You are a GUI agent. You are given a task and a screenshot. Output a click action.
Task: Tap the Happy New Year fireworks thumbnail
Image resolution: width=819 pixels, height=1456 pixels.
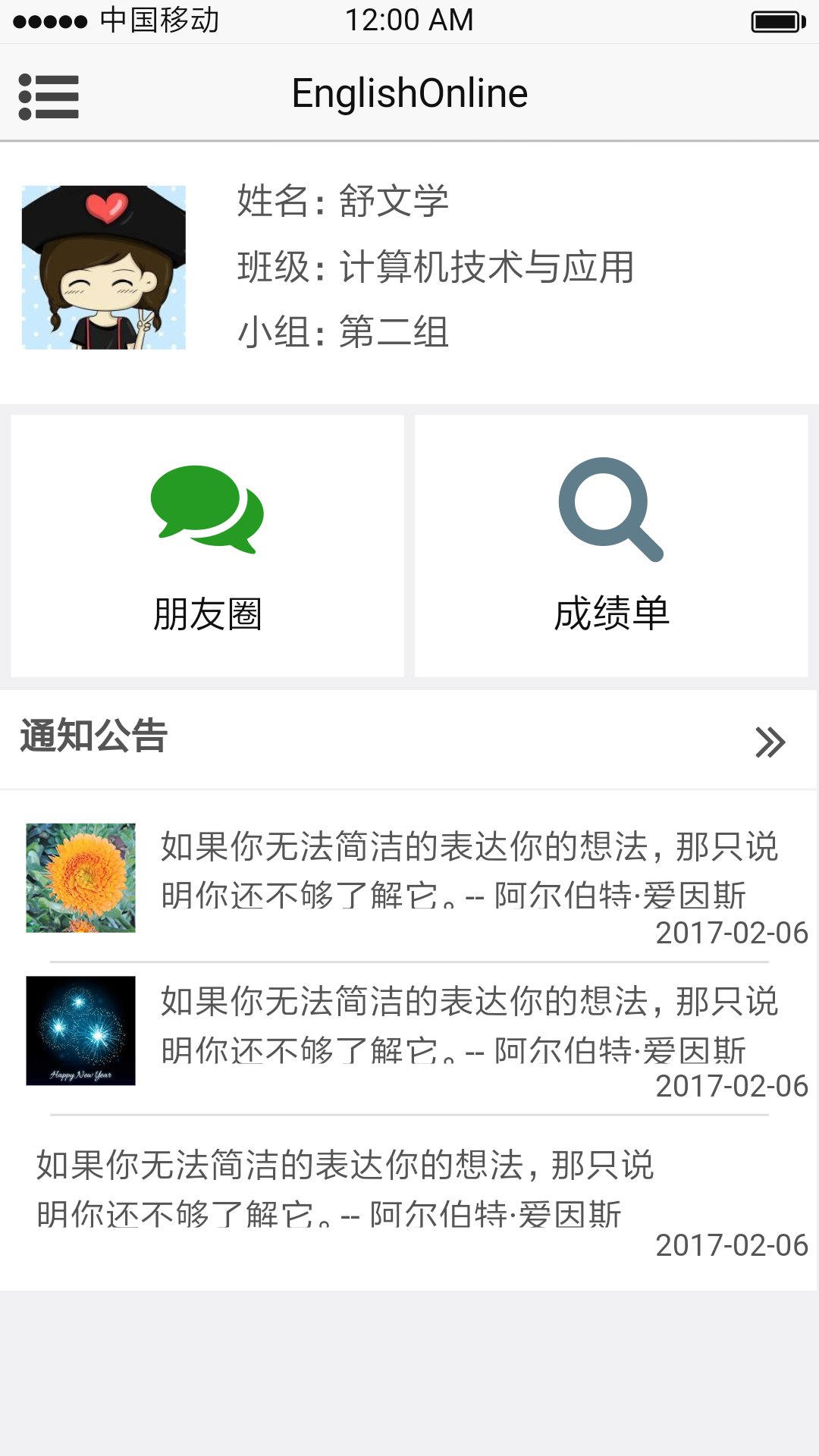tap(80, 1031)
